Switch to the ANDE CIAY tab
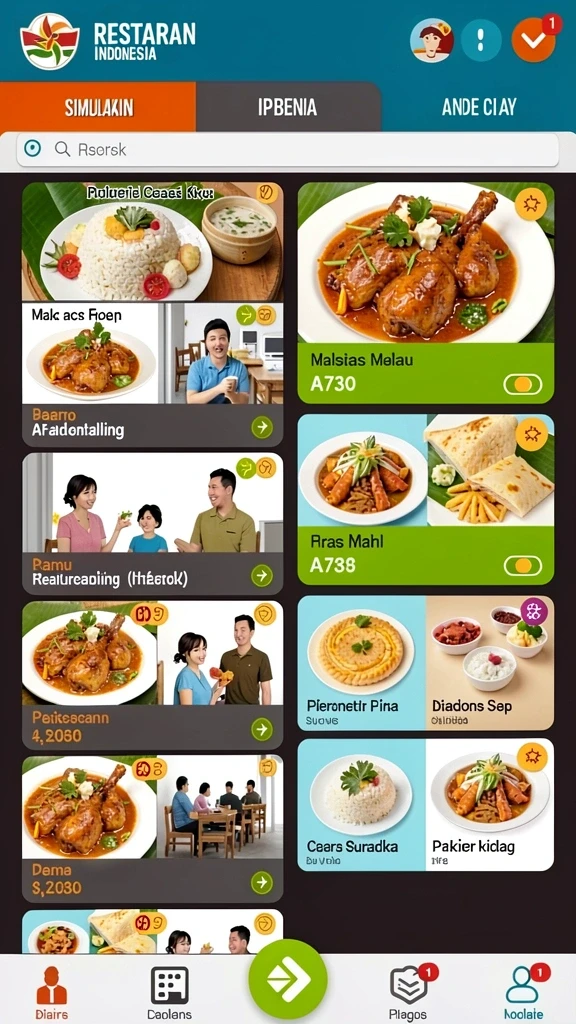The image size is (576, 1024). click(479, 107)
